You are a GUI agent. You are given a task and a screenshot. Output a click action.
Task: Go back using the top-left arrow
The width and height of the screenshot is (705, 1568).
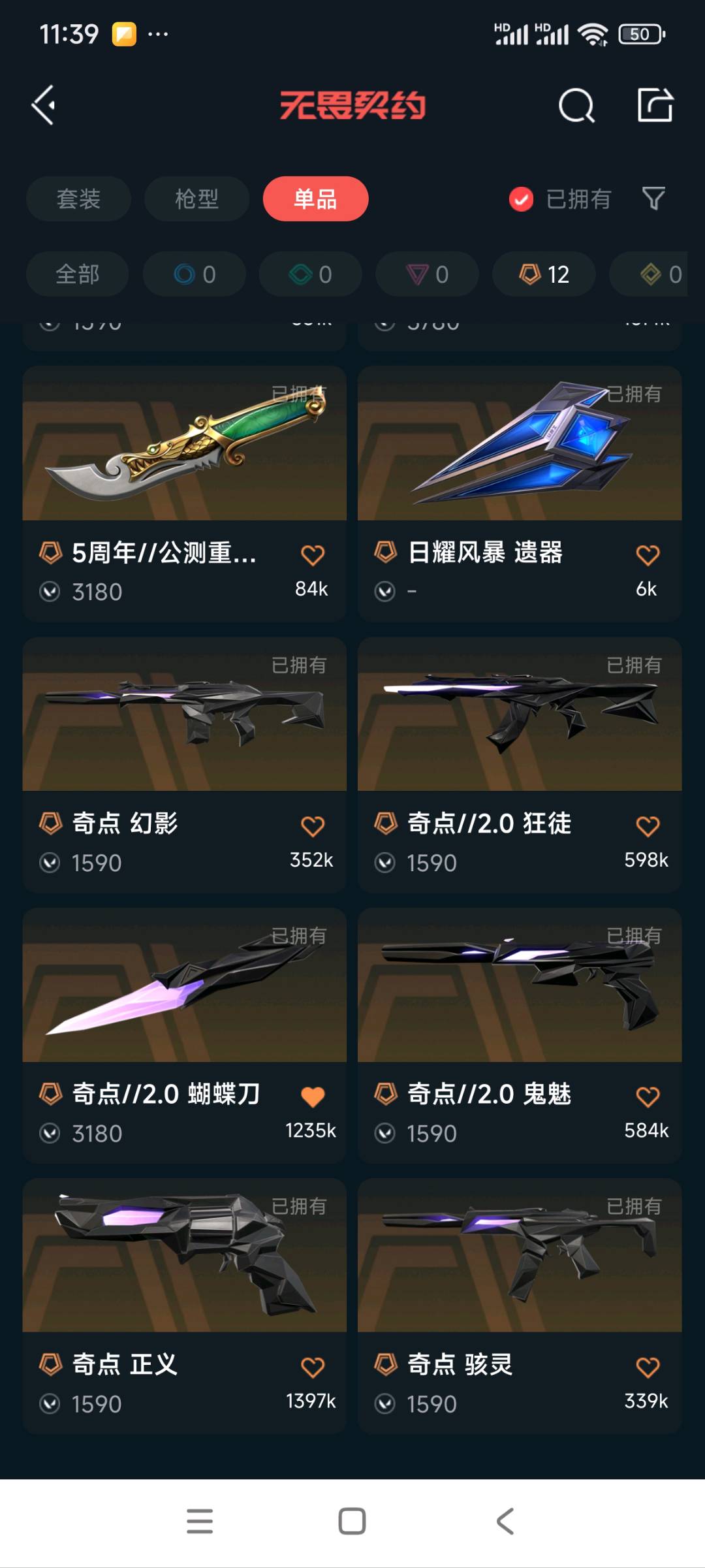pos(44,105)
